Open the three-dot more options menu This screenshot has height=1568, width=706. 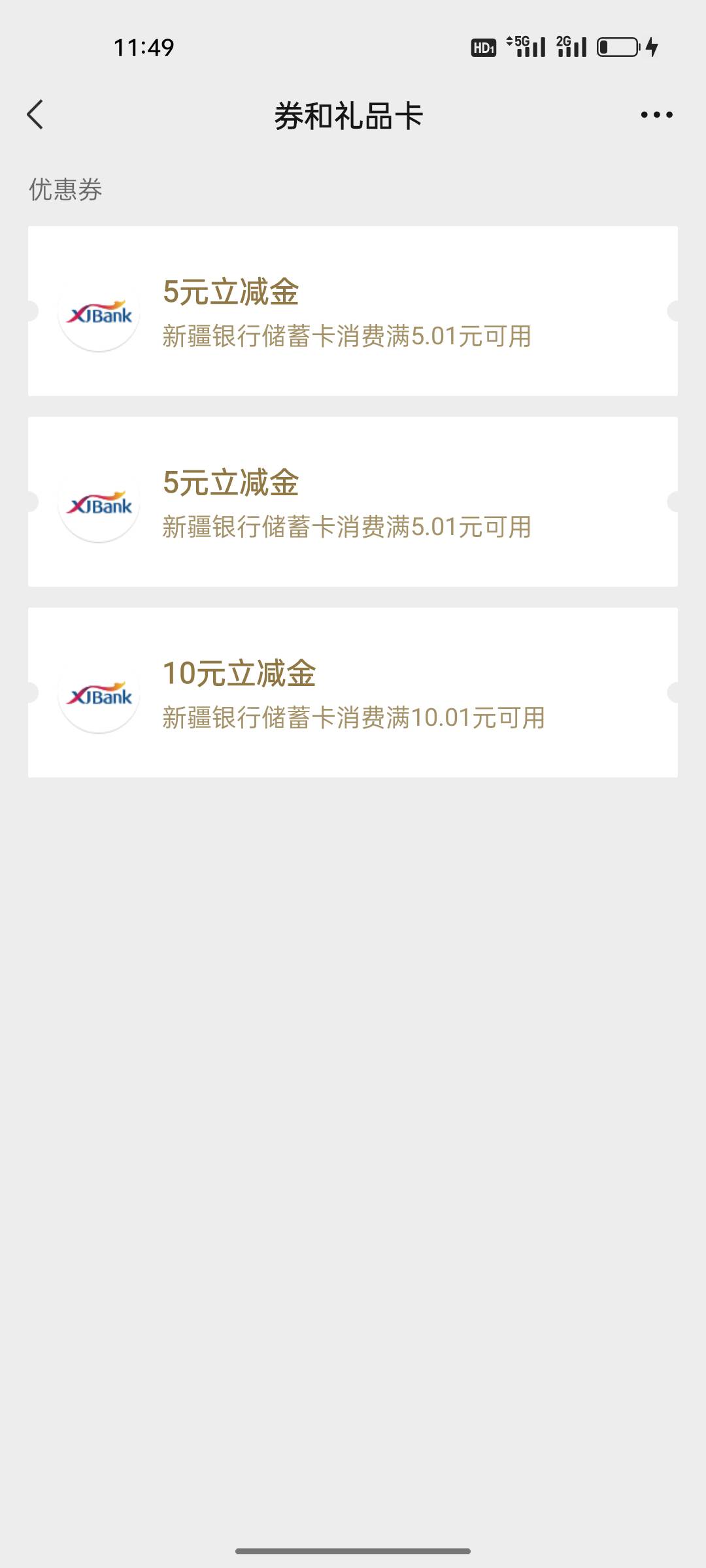click(656, 115)
